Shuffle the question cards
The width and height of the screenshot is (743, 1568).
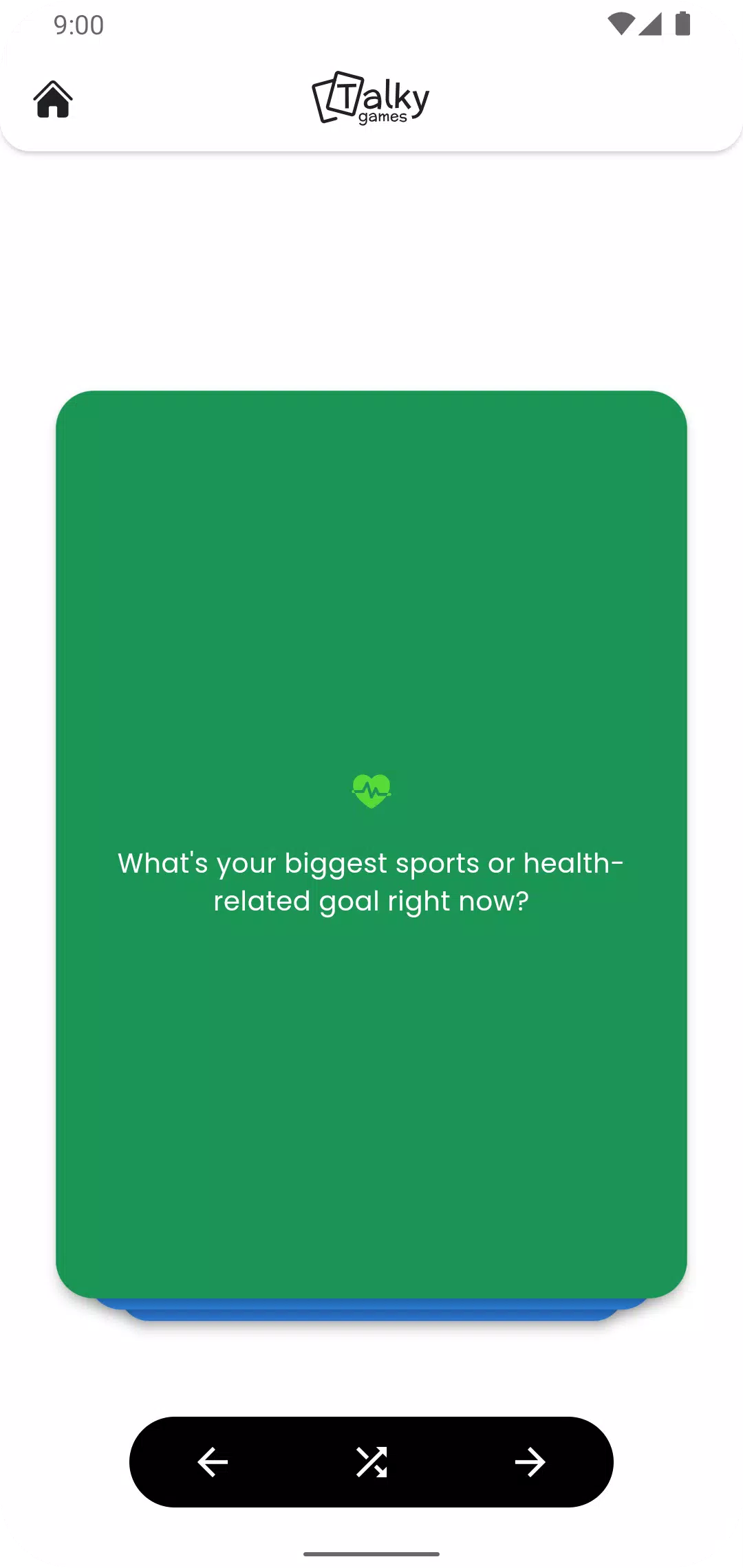pos(371,1461)
